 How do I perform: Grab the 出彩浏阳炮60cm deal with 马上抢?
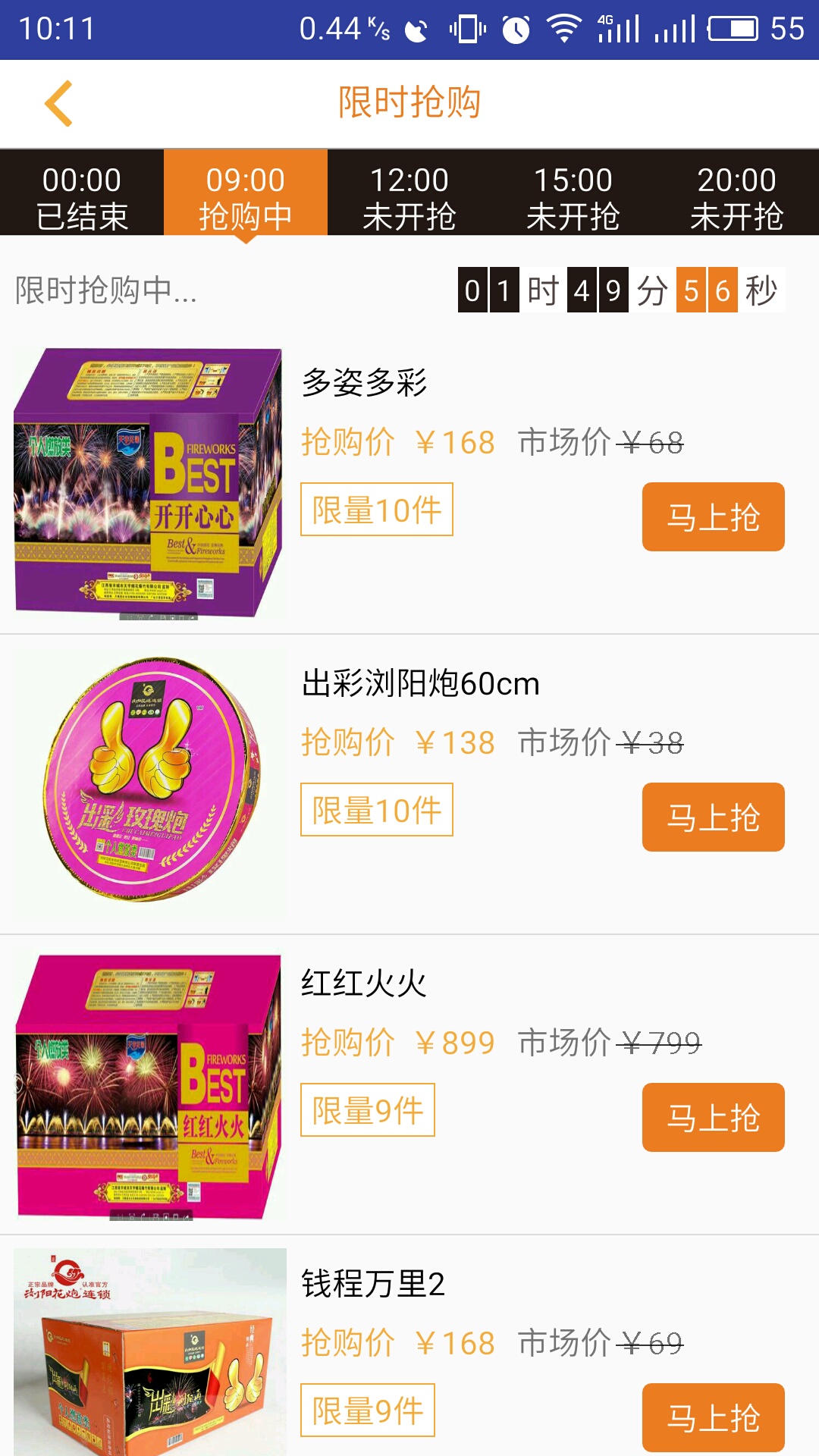coord(713,817)
